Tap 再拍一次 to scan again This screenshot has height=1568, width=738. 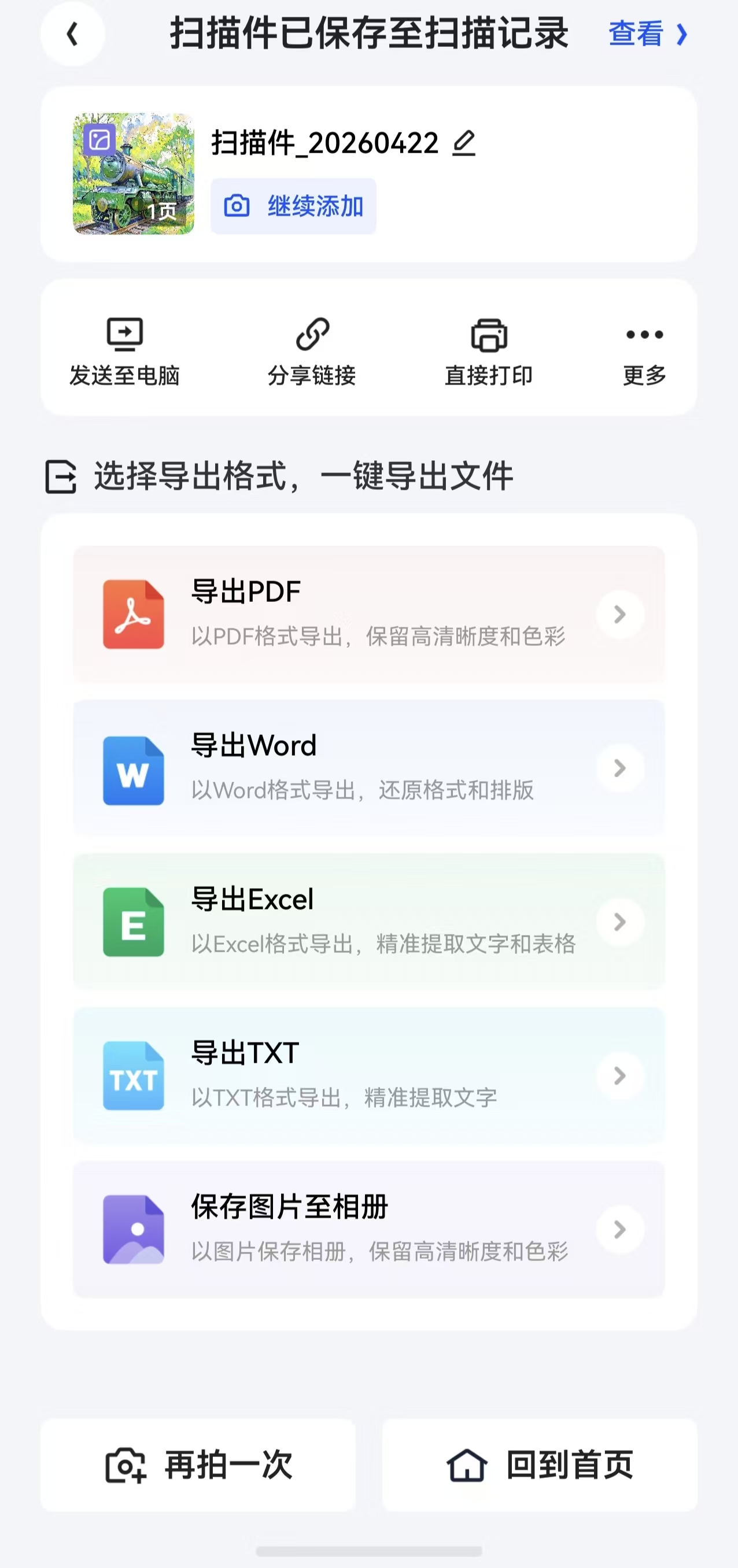198,1465
